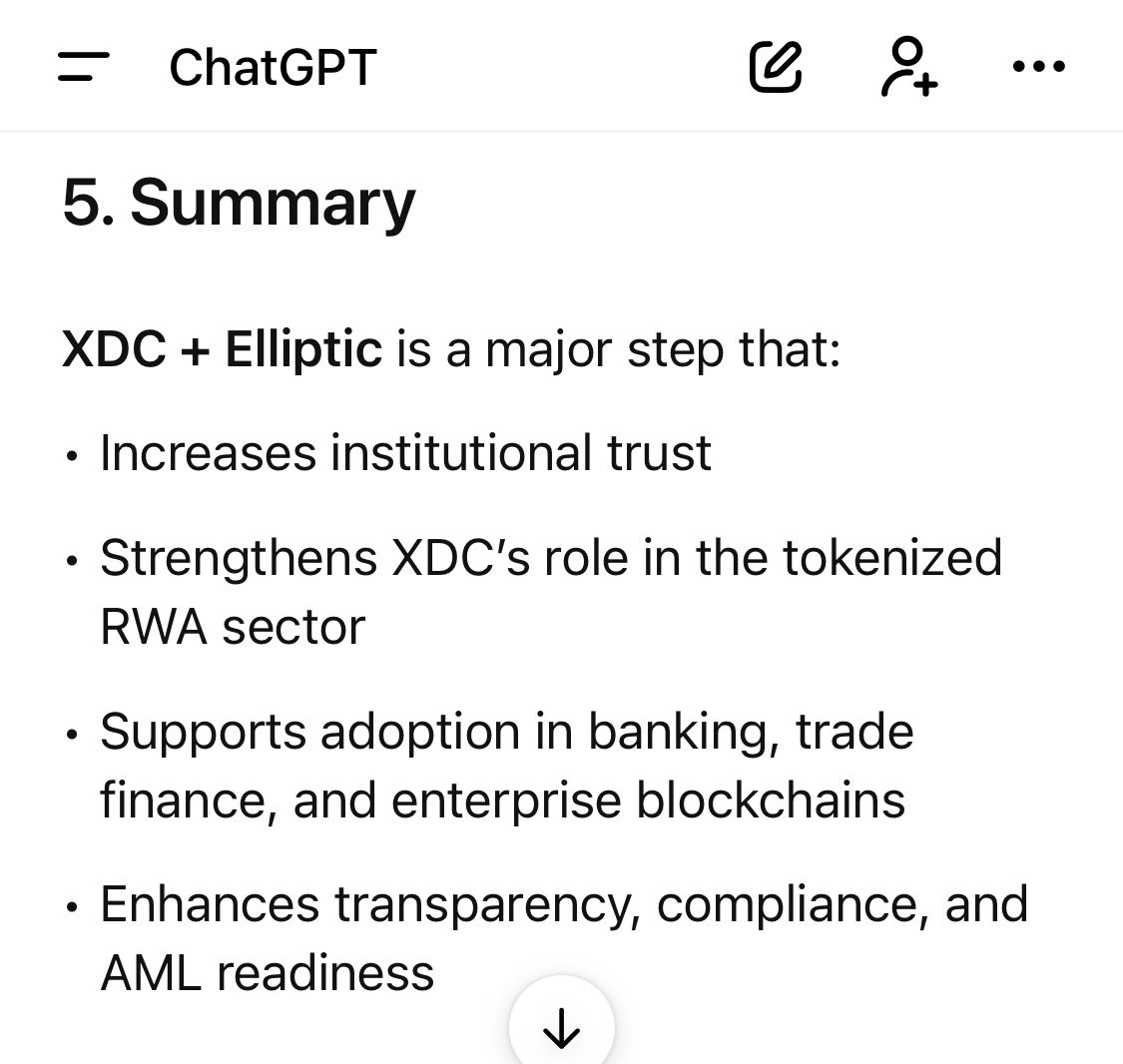
Task: Tap the add person icon
Action: point(909,67)
